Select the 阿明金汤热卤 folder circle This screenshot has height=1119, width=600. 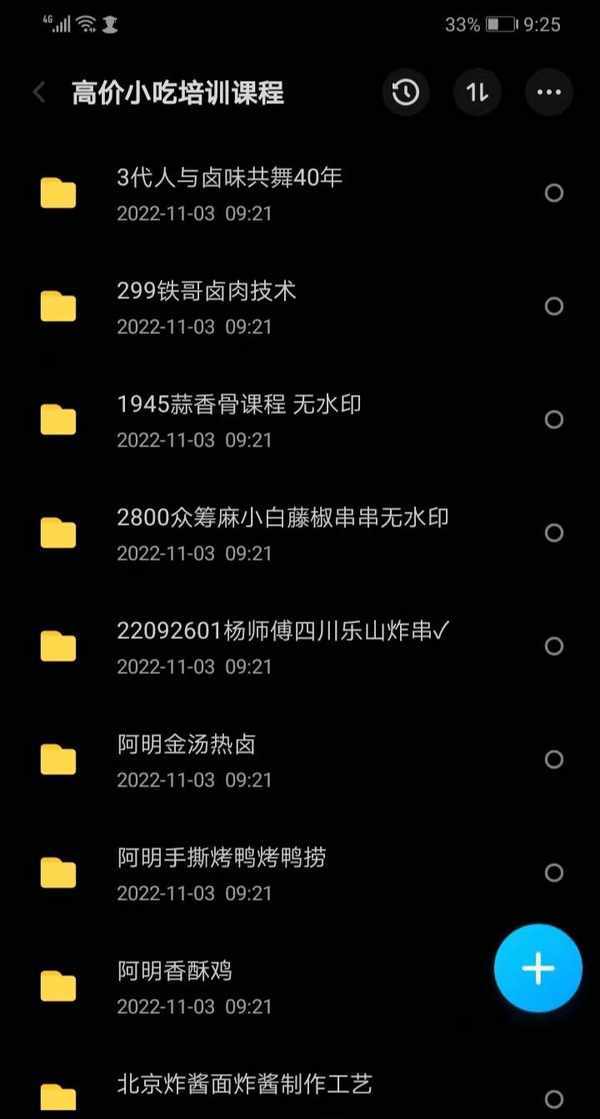pos(553,759)
